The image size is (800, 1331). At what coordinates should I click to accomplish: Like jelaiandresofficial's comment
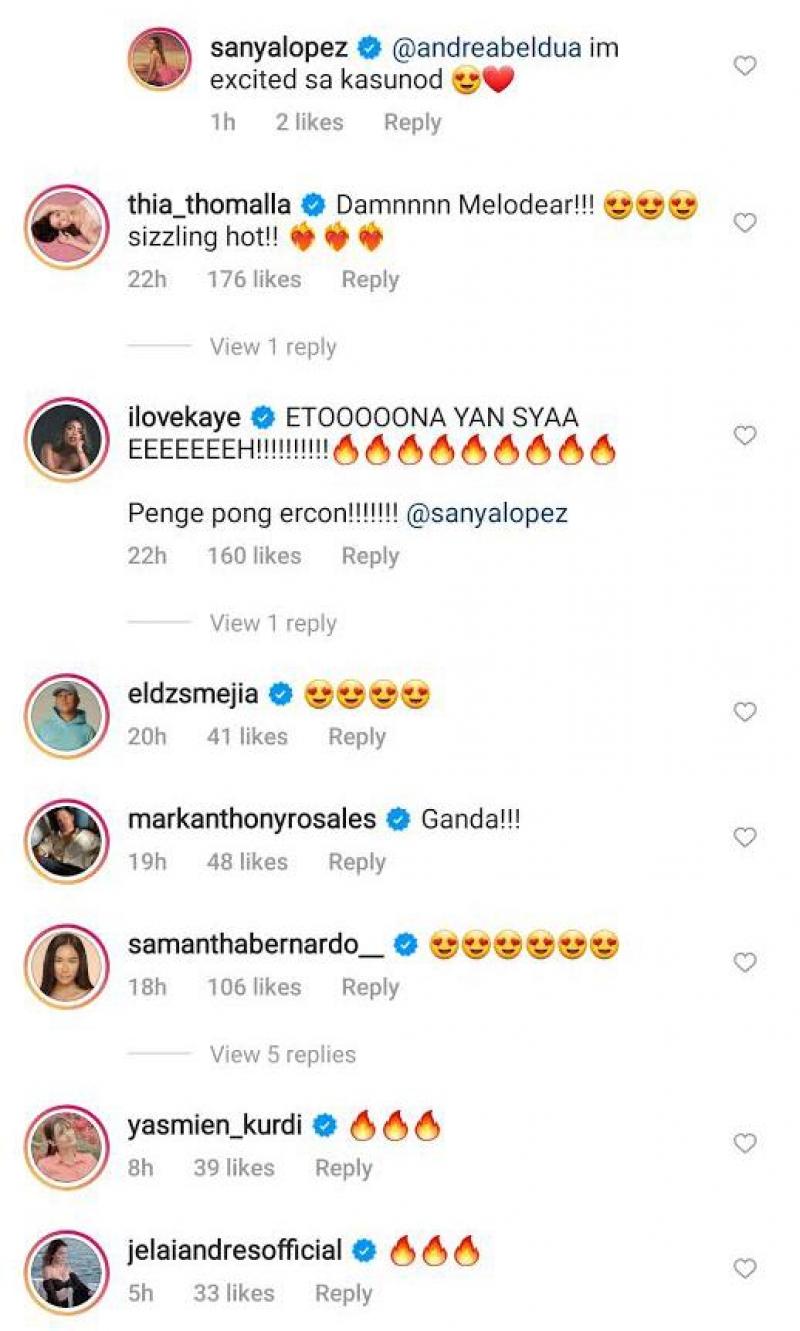coord(745,1269)
